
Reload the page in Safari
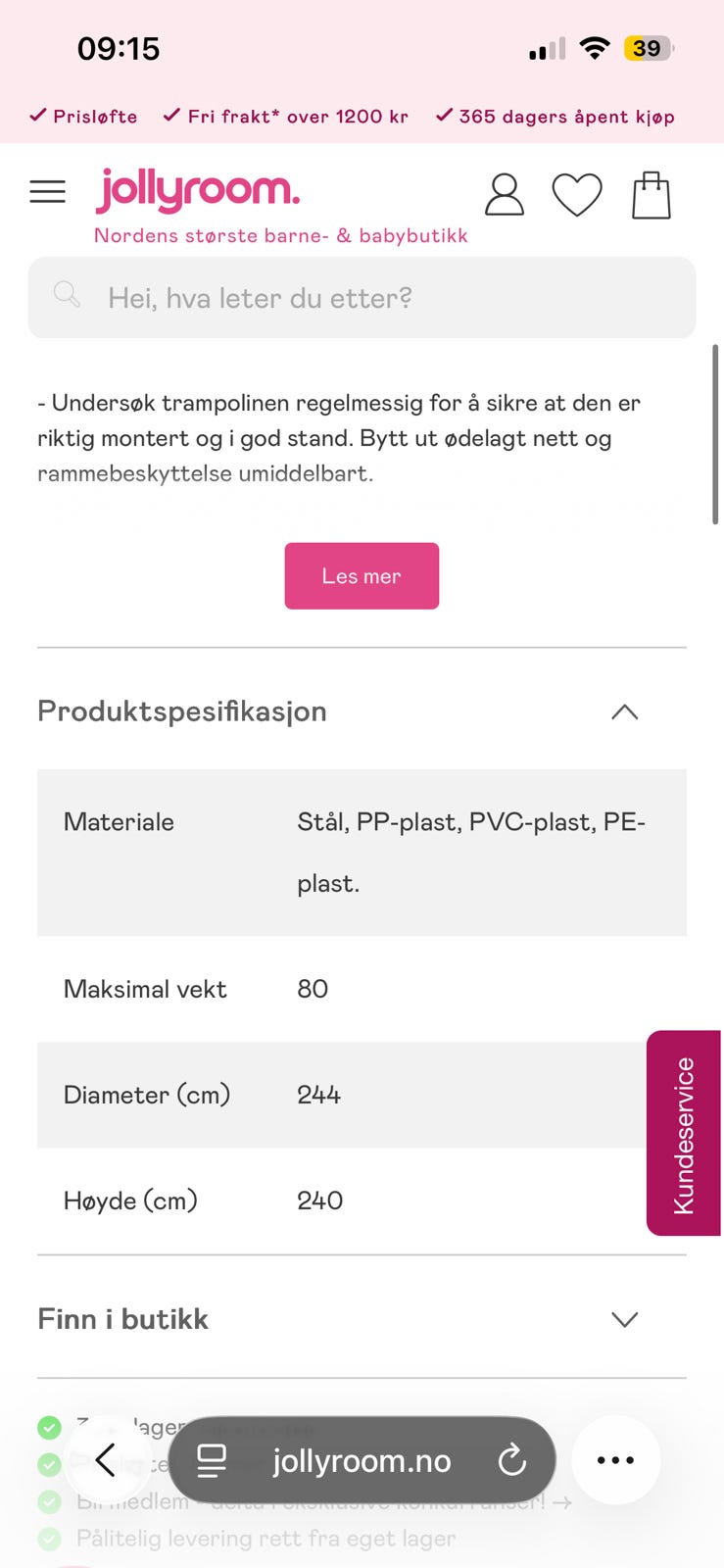click(x=511, y=1460)
